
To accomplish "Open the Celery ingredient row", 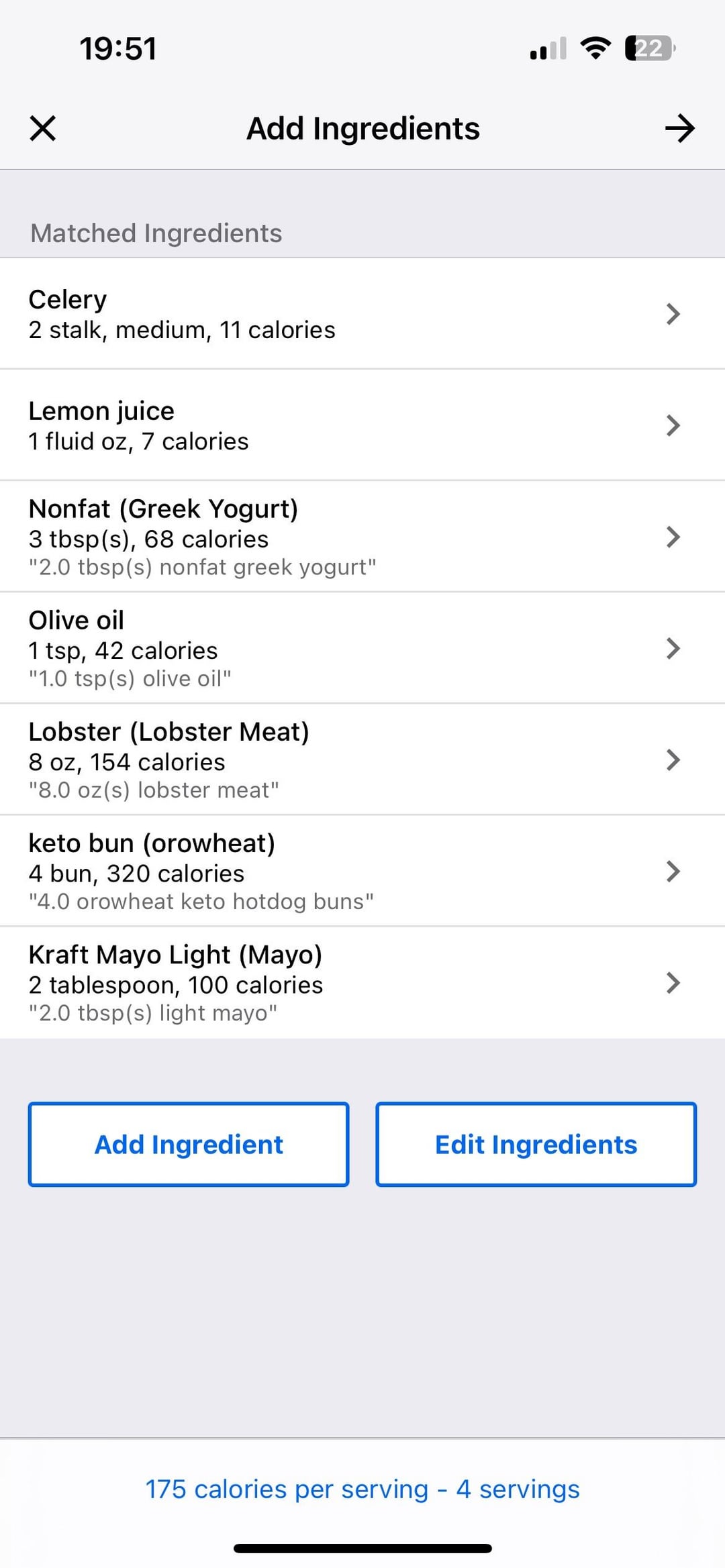I will [362, 313].
